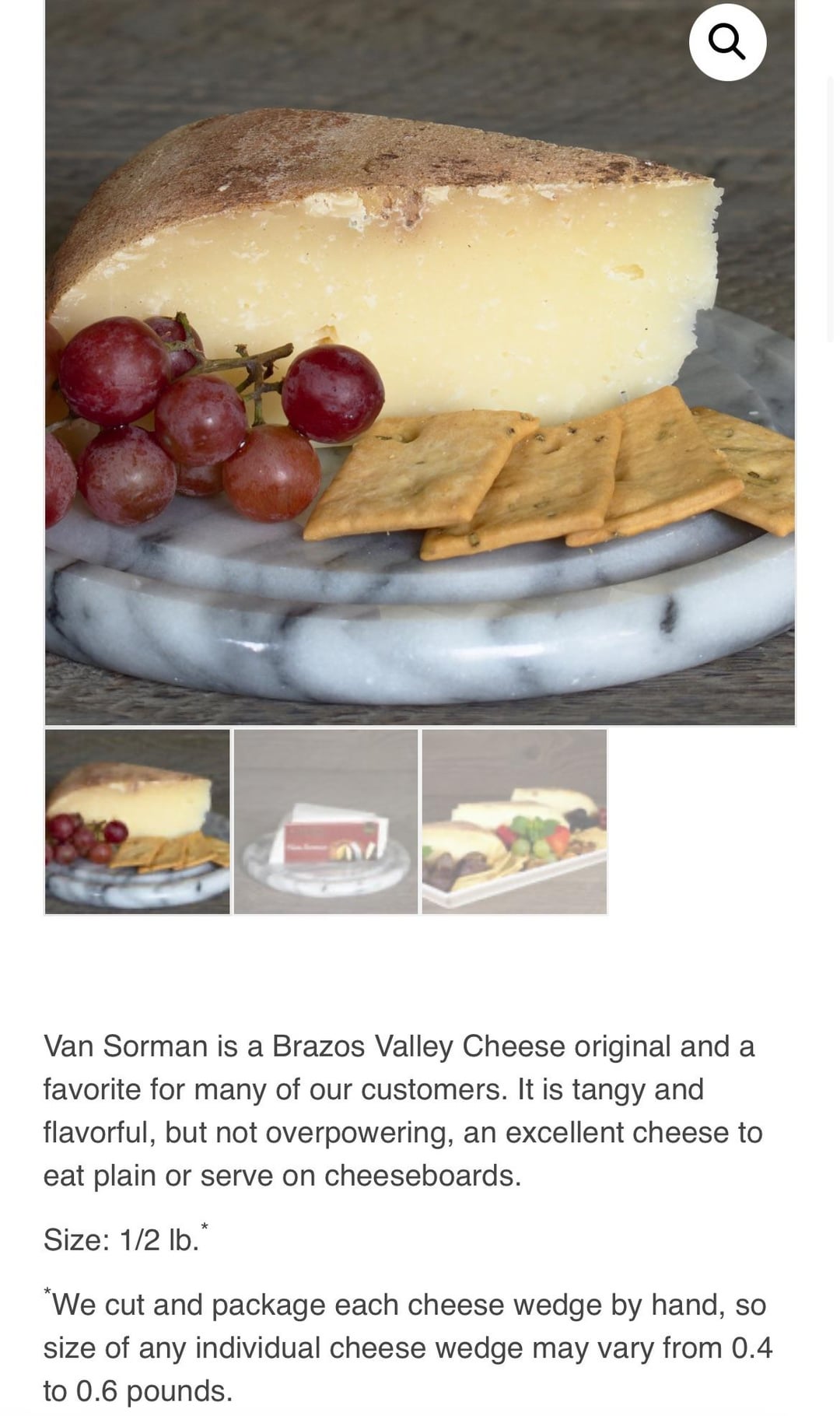Select the cheese wedge with grapes thumbnail
This screenshot has width=840, height=1416.
[x=138, y=822]
